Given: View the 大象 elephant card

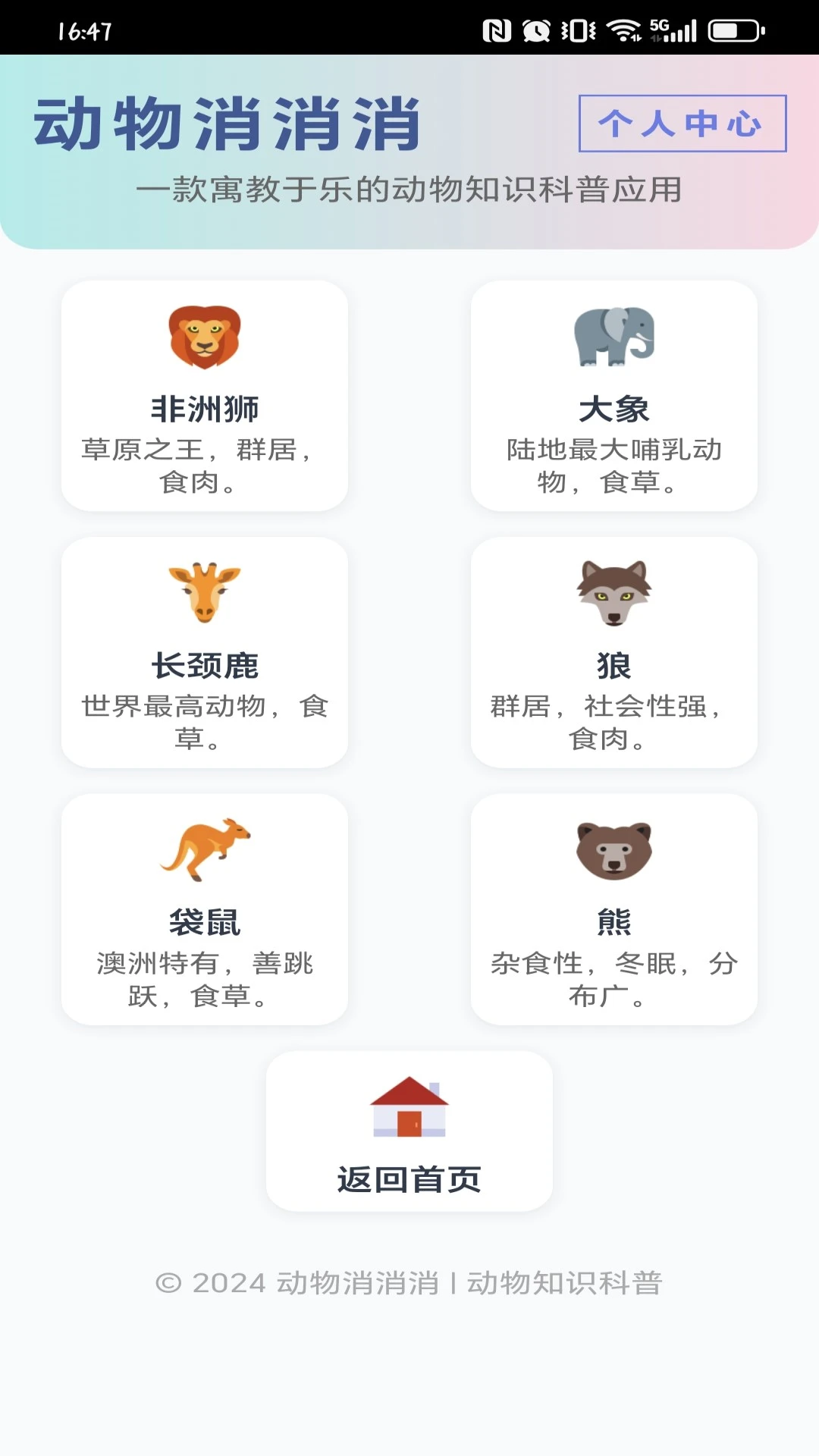Looking at the screenshot, I should [613, 396].
